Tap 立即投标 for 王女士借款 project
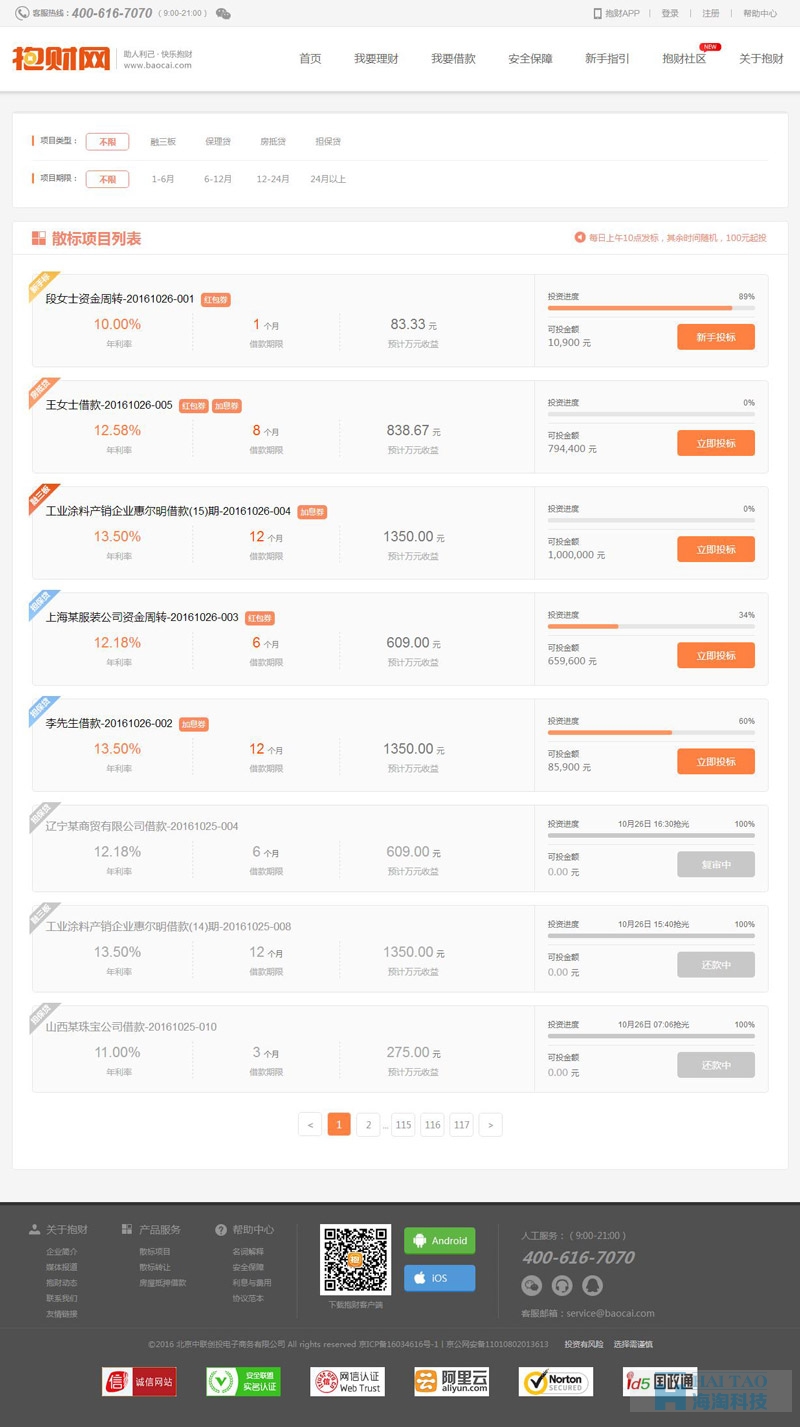 click(716, 443)
